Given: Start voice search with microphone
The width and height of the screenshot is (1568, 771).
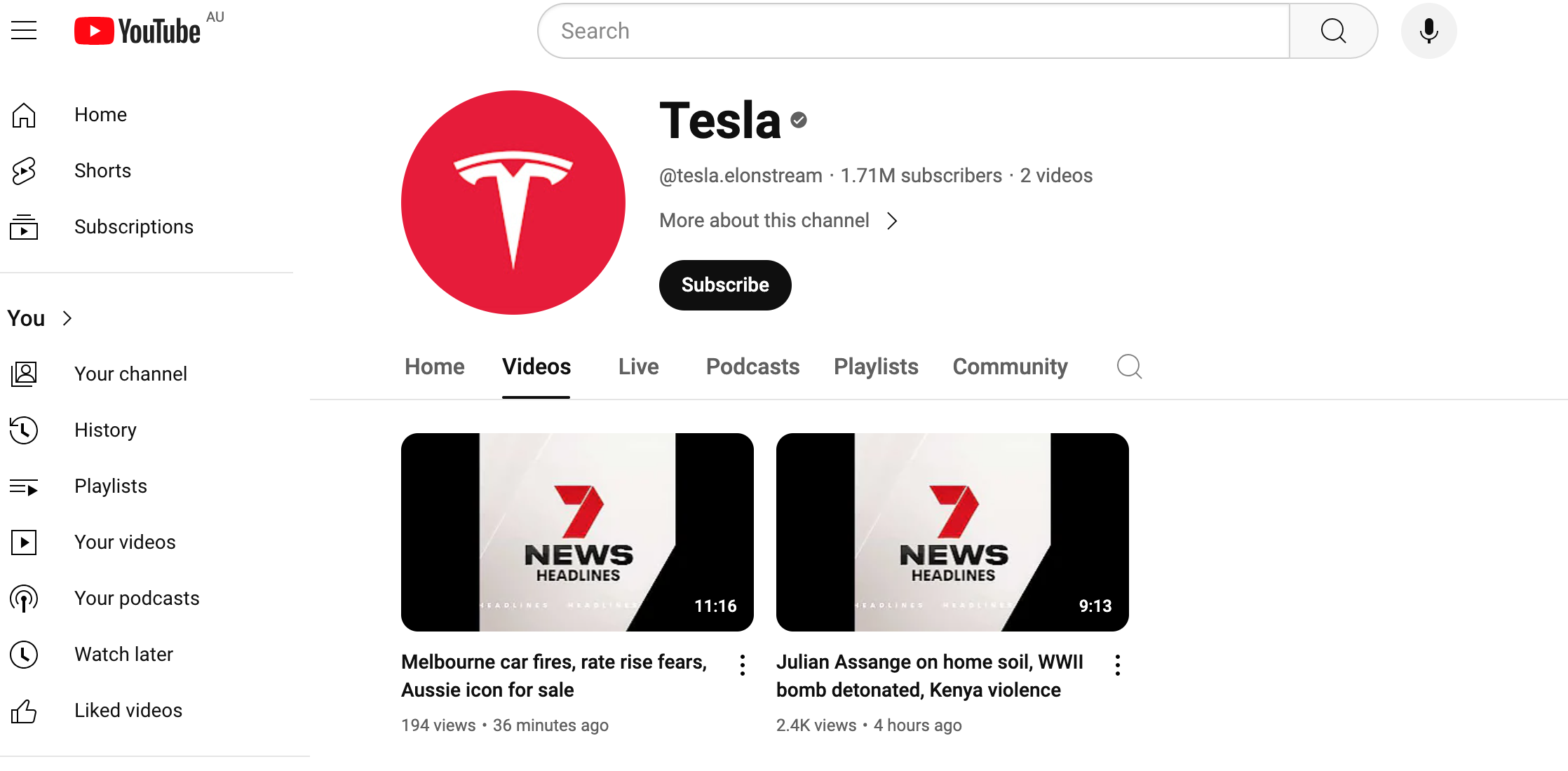Looking at the screenshot, I should 1428,31.
